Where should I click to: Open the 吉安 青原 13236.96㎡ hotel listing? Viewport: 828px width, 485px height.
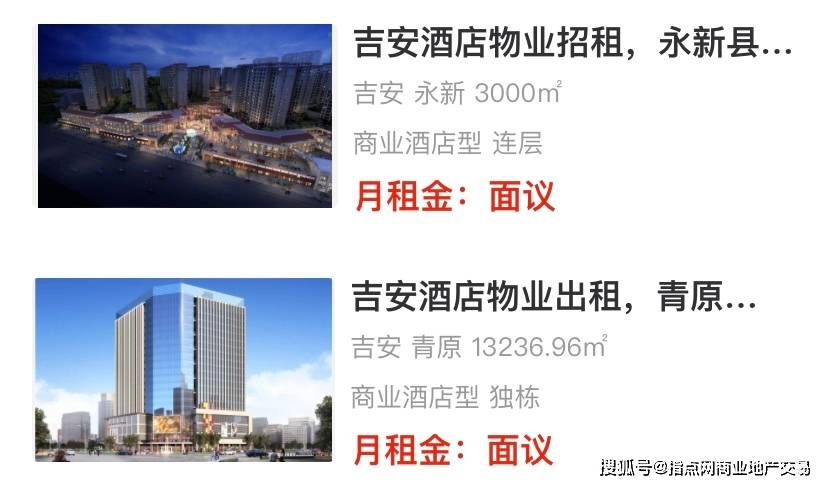554,297
